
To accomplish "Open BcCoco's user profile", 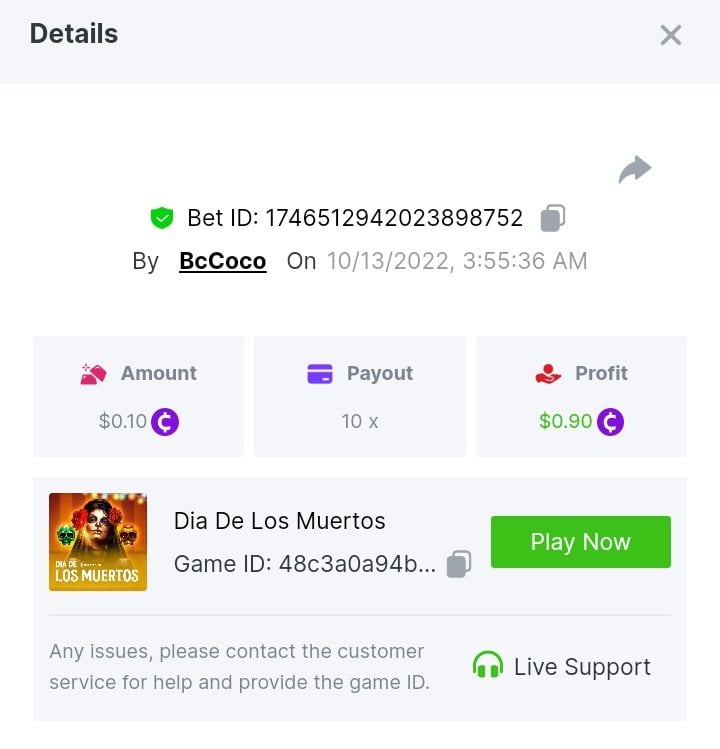I will [x=222, y=262].
